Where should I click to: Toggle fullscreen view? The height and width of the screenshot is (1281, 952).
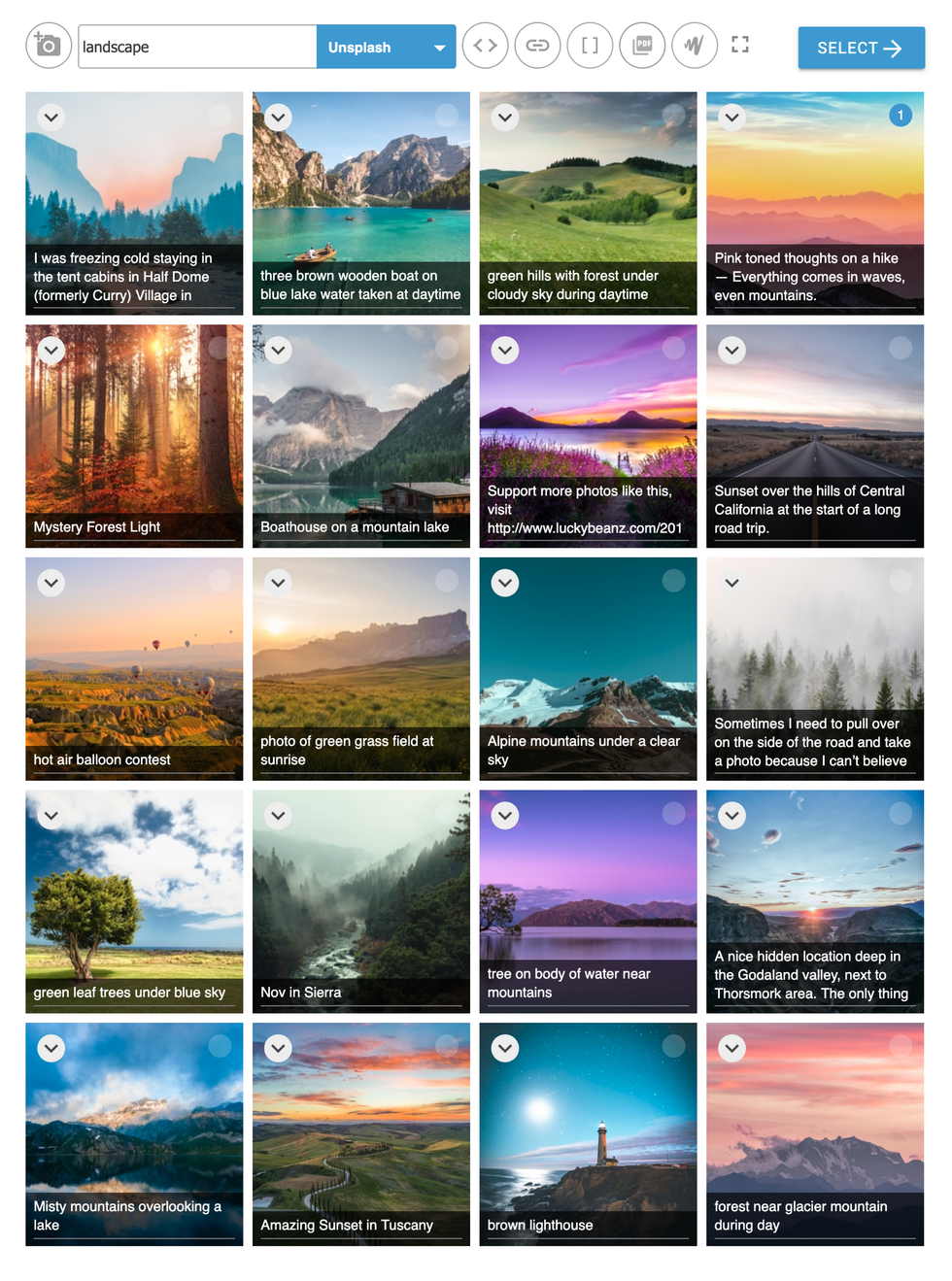pyautogui.click(x=740, y=45)
